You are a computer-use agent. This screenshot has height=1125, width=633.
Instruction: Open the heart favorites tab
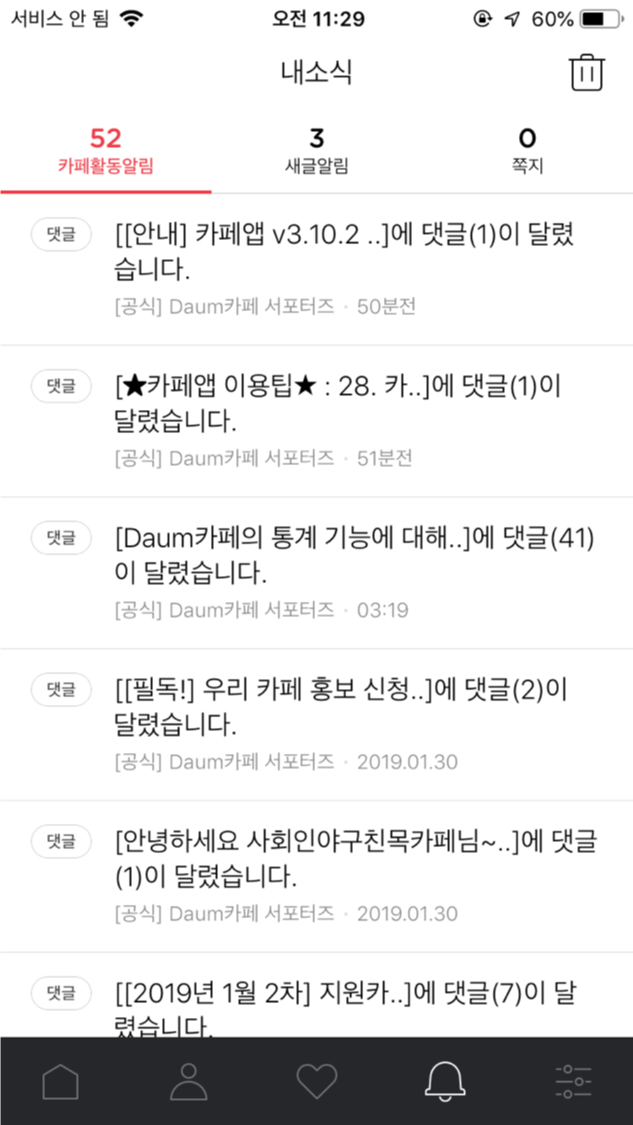(x=316, y=1082)
